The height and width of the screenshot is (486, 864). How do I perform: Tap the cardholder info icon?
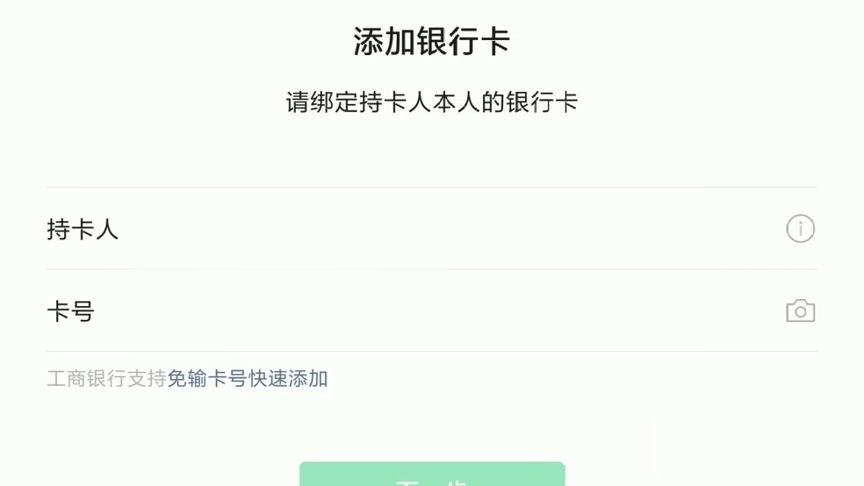(x=800, y=229)
